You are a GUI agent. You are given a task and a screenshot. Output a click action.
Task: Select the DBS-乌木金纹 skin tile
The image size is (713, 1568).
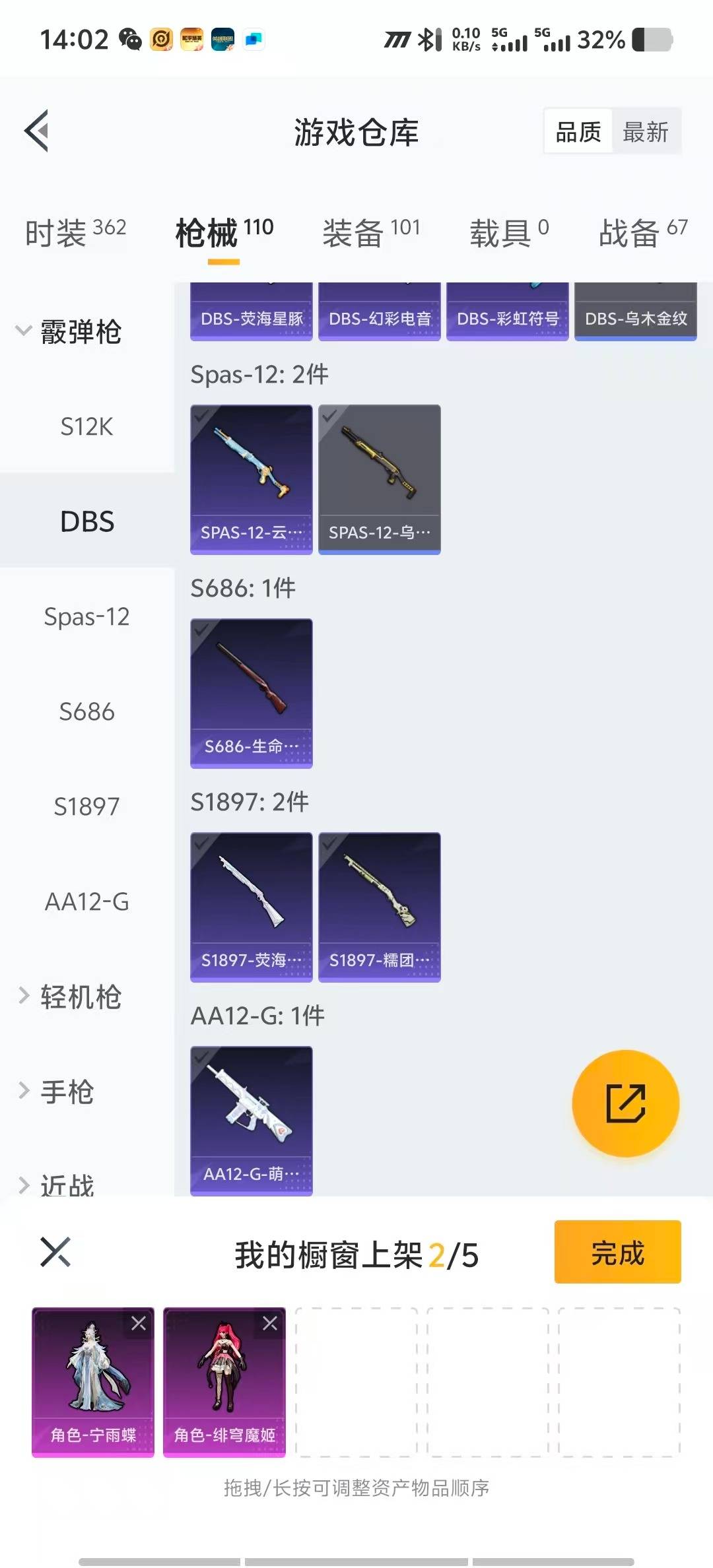pos(635,311)
